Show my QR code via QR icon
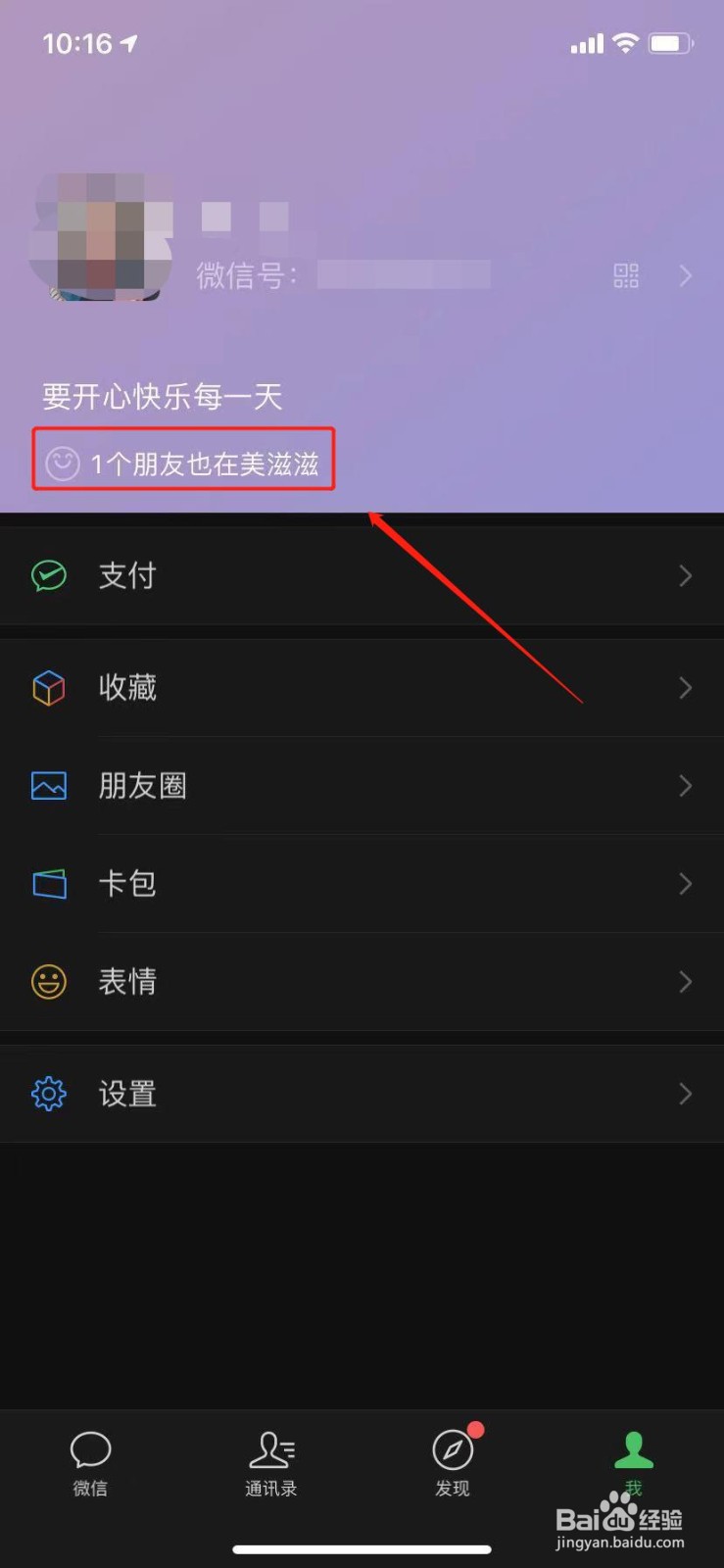Screen dimensions: 724x1568 pos(625,275)
